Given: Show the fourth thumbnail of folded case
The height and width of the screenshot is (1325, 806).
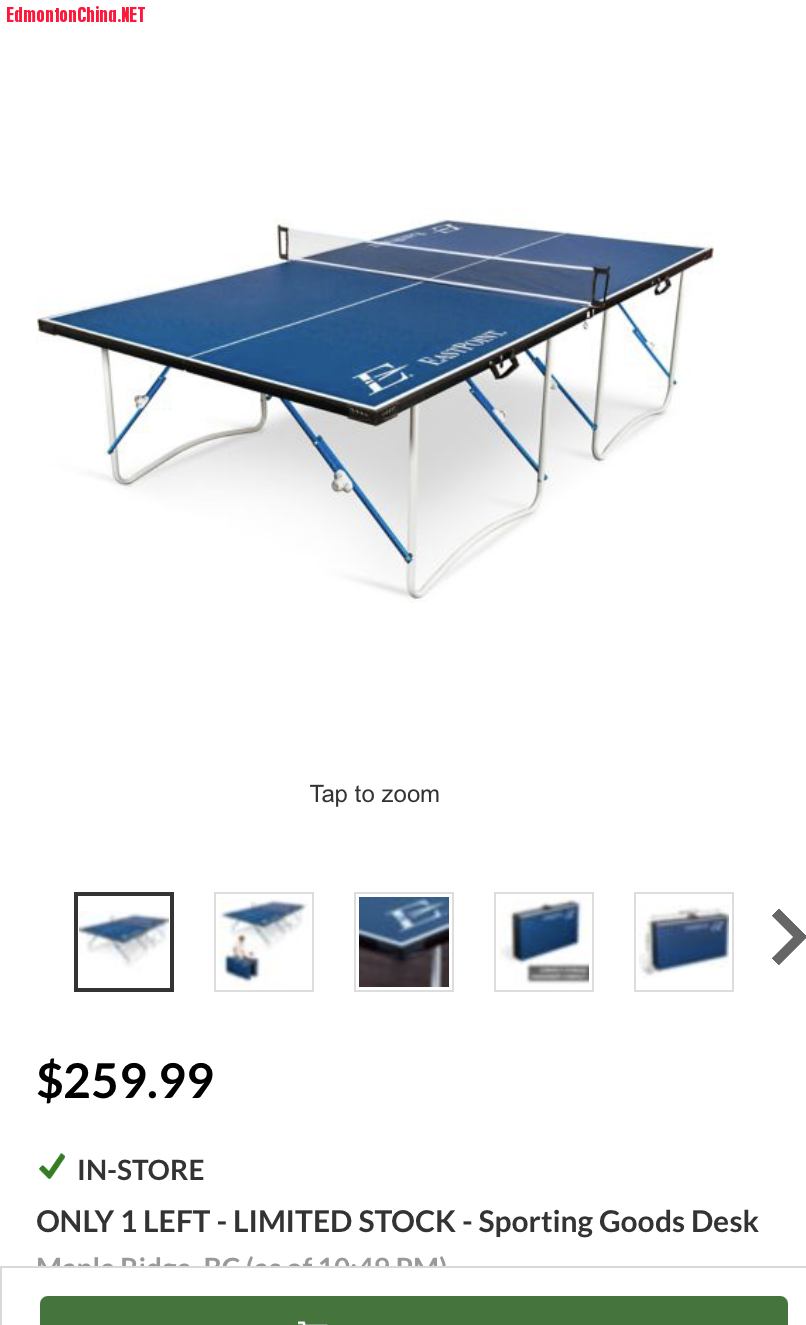Looking at the screenshot, I should [544, 942].
